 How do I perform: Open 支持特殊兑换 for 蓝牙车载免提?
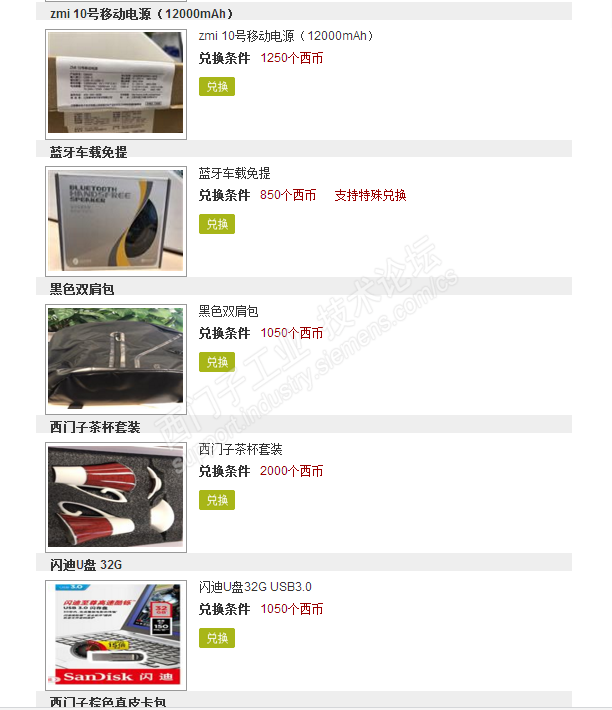point(370,196)
